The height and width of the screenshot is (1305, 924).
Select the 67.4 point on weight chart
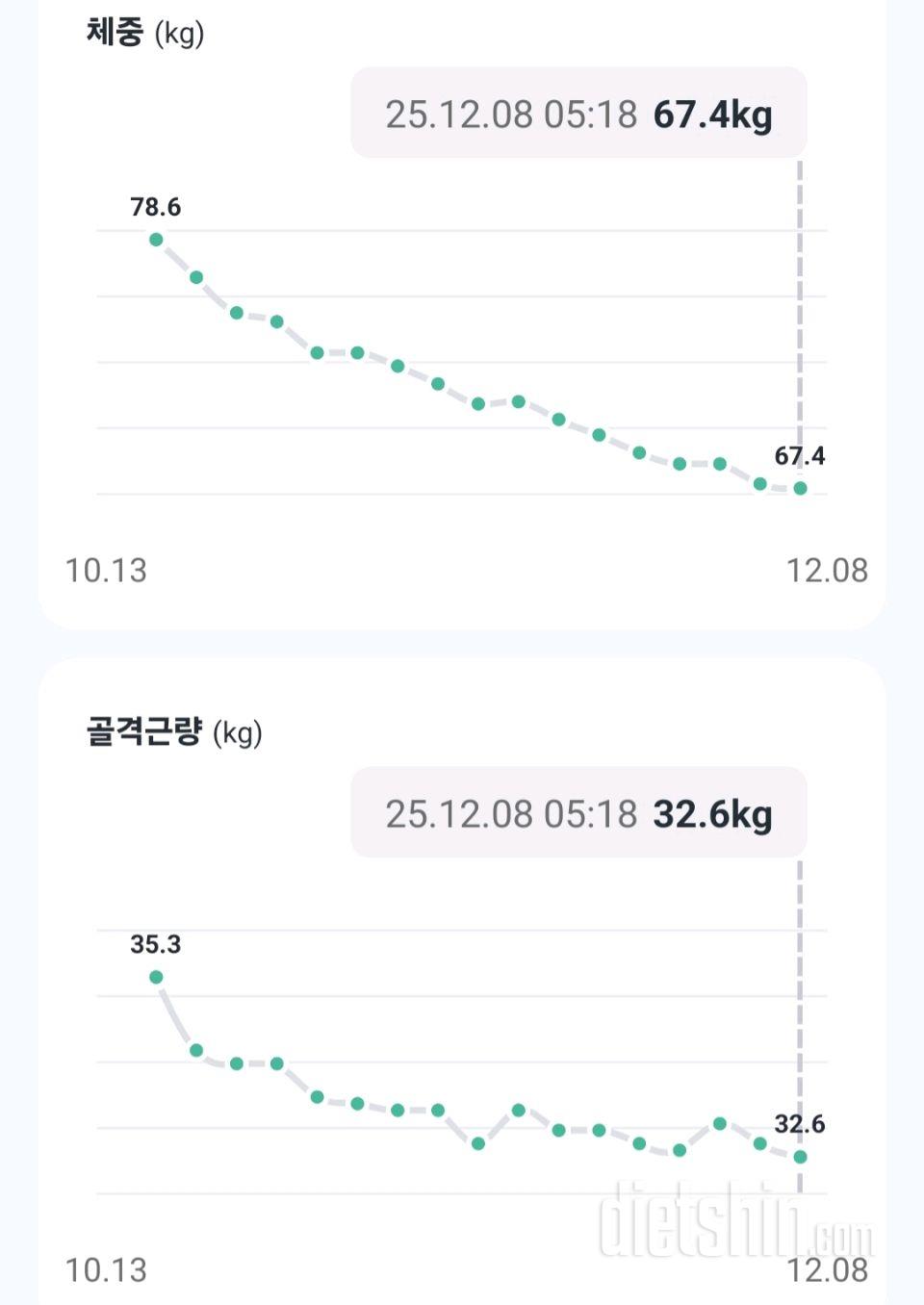pos(800,488)
